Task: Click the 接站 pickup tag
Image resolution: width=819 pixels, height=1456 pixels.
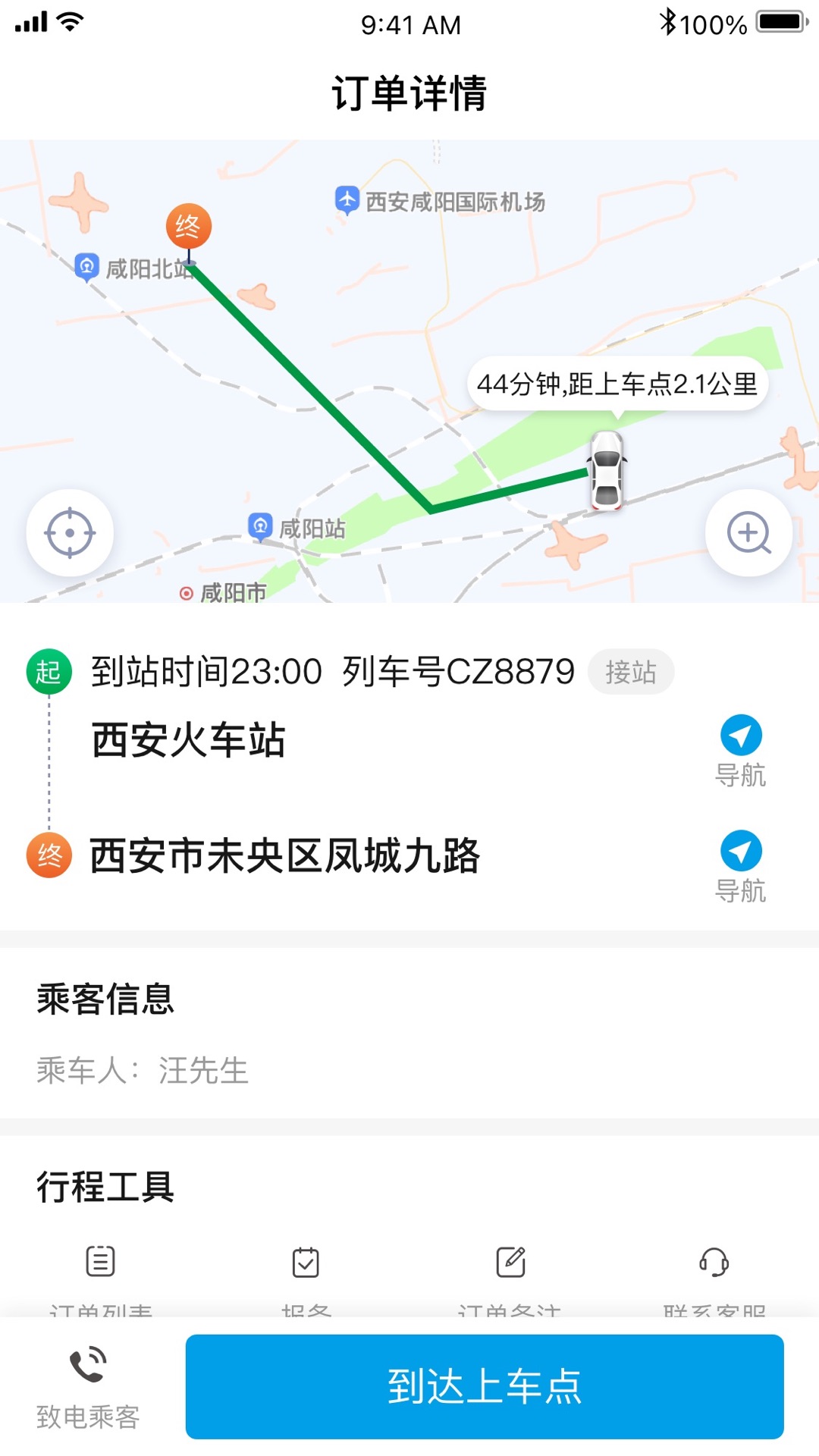Action: pyautogui.click(x=630, y=671)
